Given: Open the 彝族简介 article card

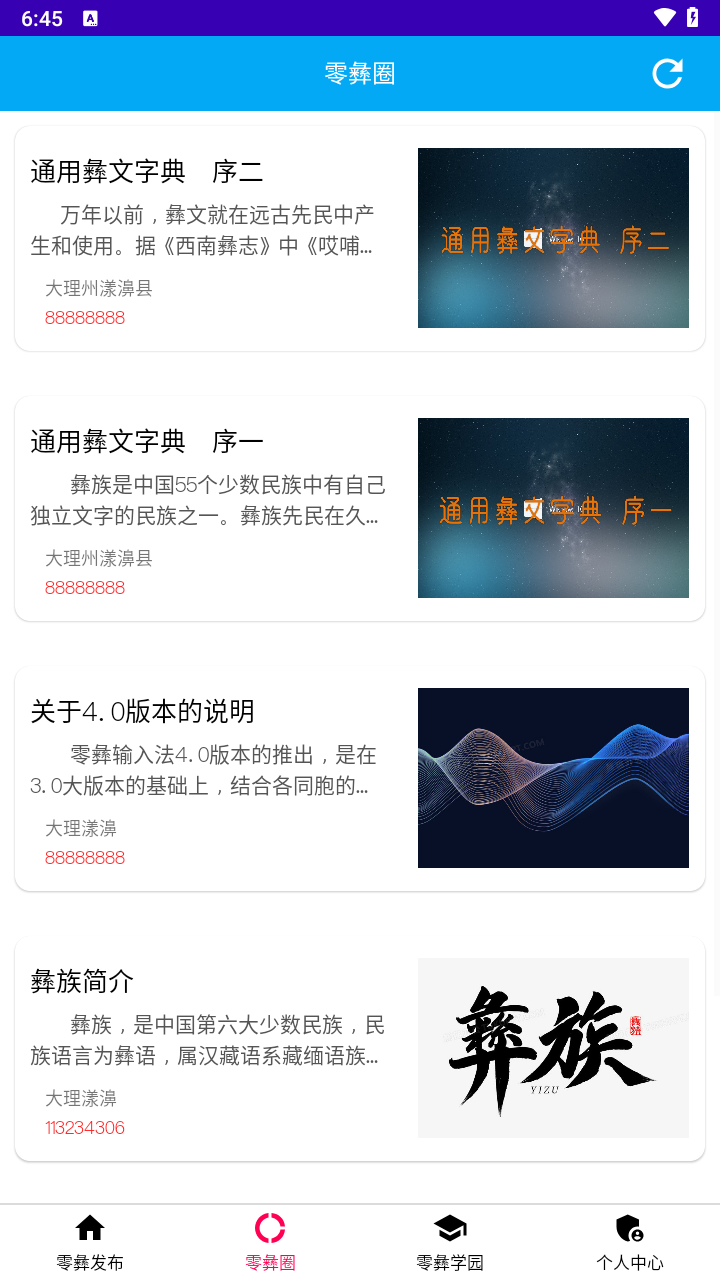Looking at the screenshot, I should point(82,981).
